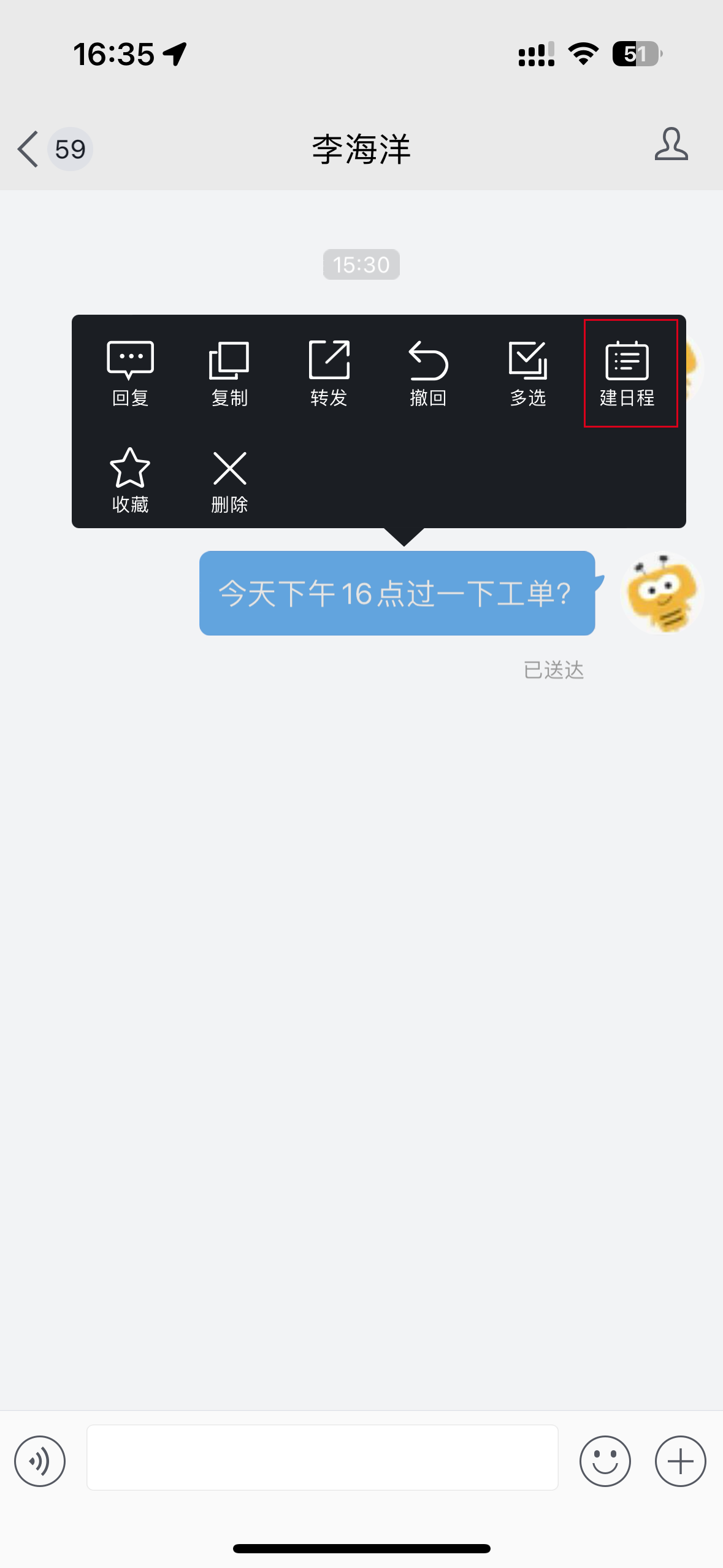Image resolution: width=723 pixels, height=1568 pixels.
Task: Delete the message with 删除
Action: 229,480
